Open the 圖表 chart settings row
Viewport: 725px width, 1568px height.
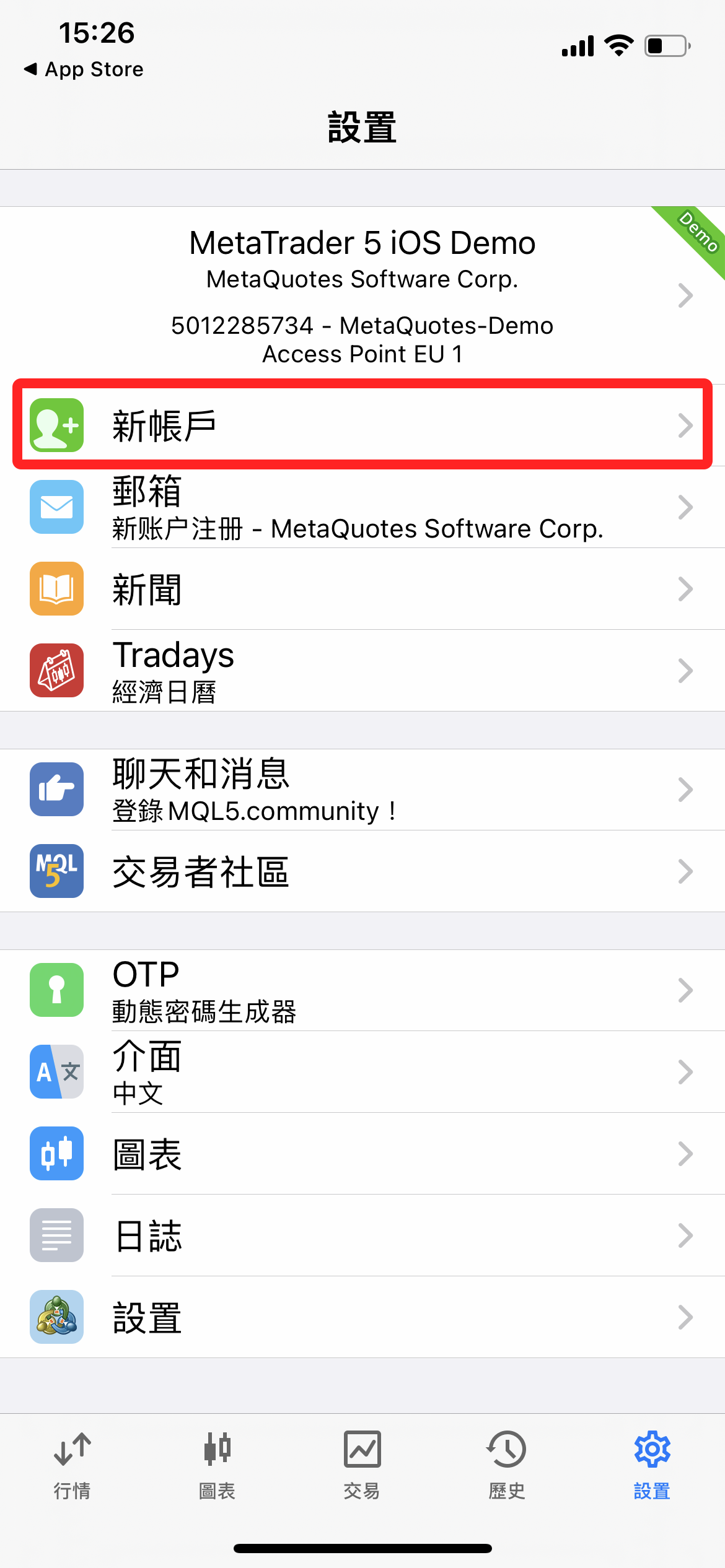click(362, 1154)
